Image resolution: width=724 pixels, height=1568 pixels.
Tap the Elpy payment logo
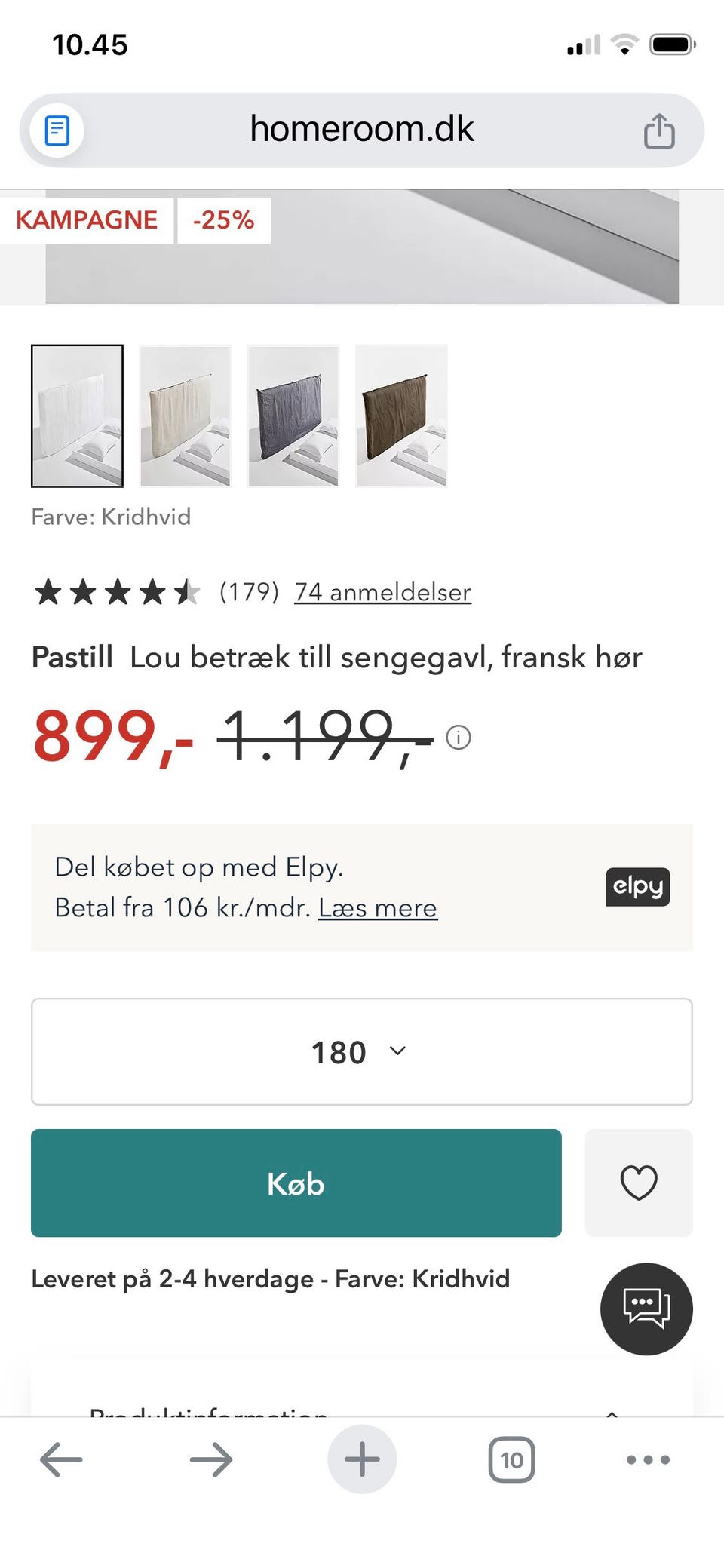click(x=637, y=887)
